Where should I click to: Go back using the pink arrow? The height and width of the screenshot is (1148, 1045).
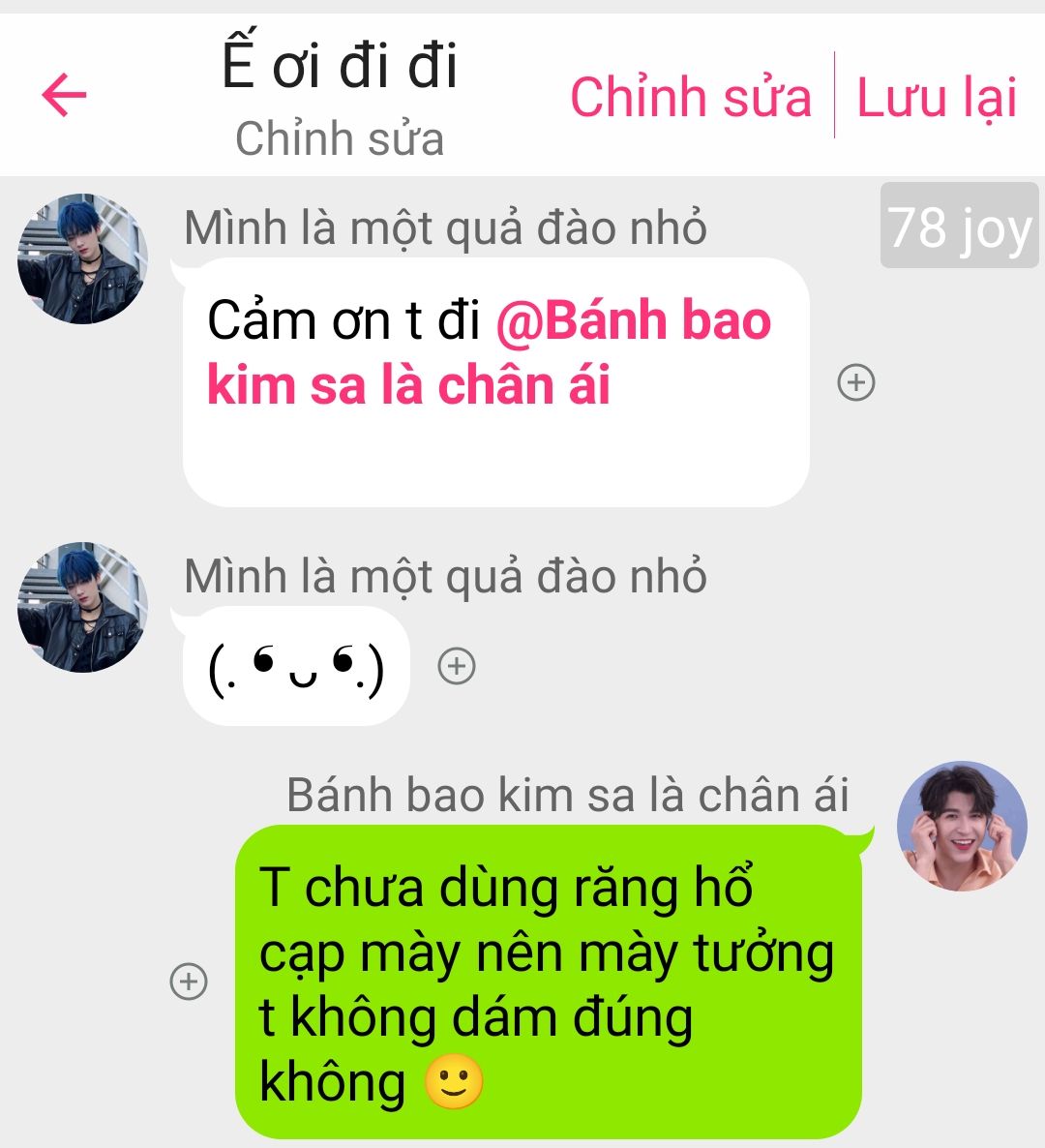65,95
